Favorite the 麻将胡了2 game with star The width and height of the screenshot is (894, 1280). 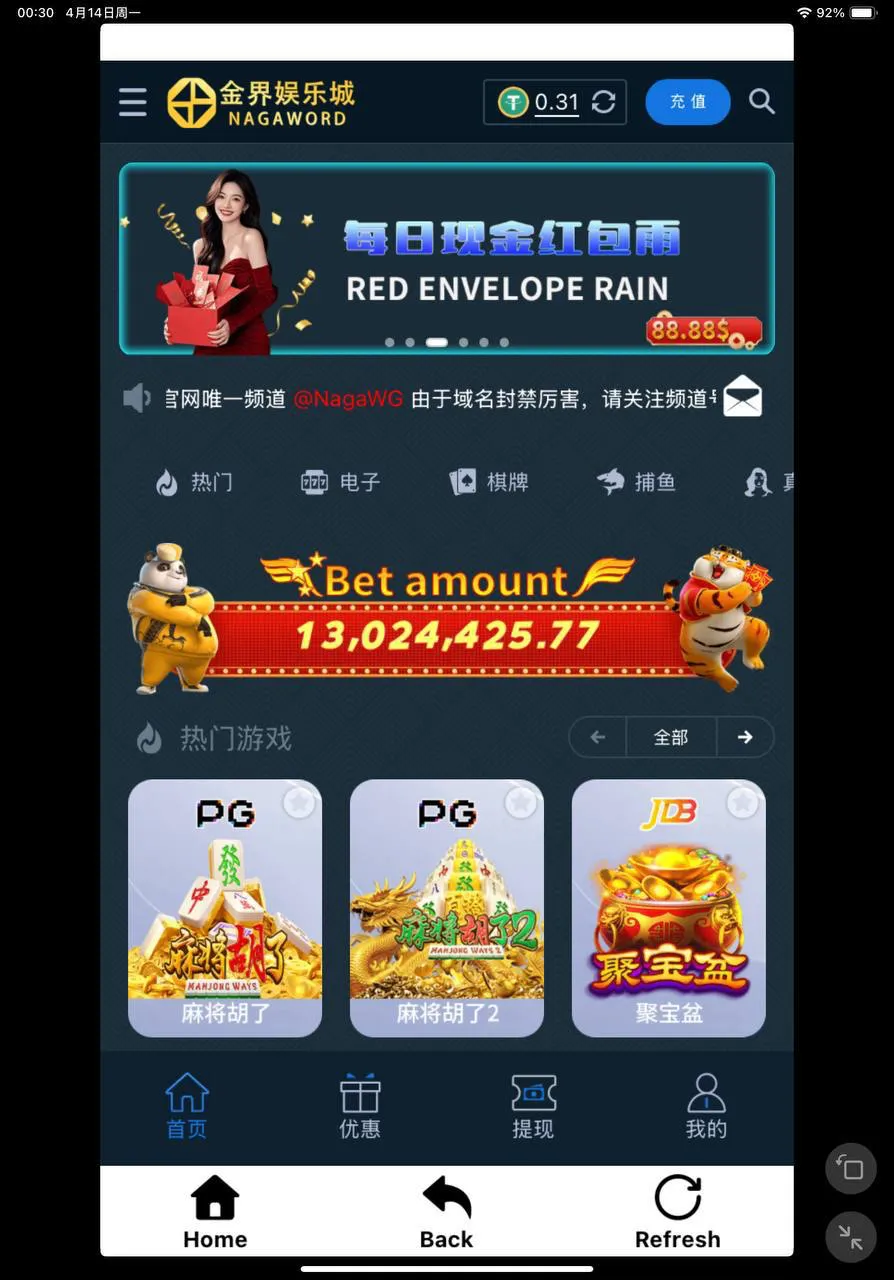coord(520,802)
